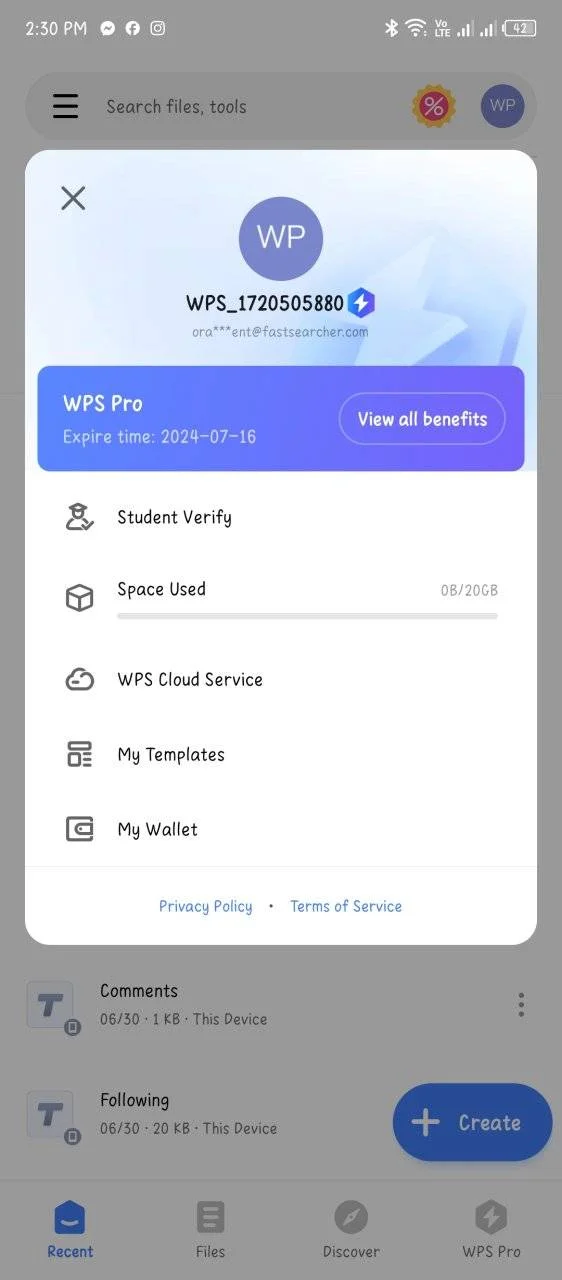
Task: Open Student Verify
Action: point(281,517)
